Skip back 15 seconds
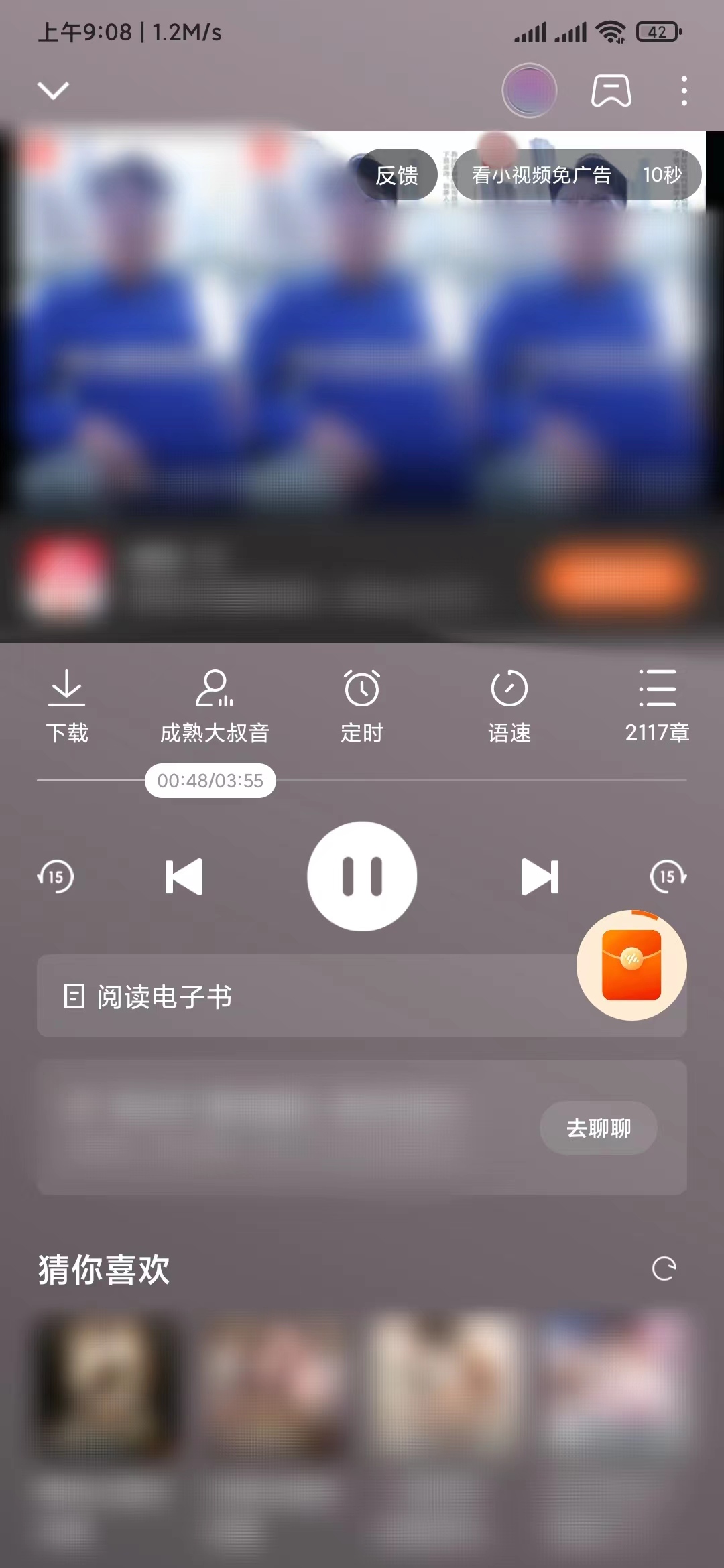724x1568 pixels. tap(56, 876)
